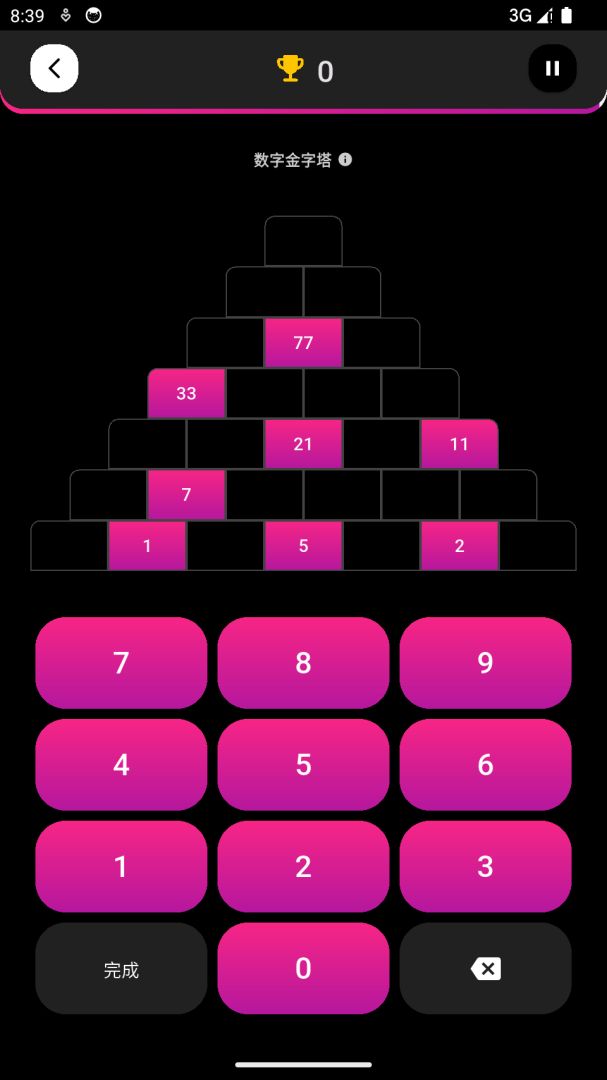Go back using the arrow button
Screen dimensions: 607x1080
pos(54,68)
